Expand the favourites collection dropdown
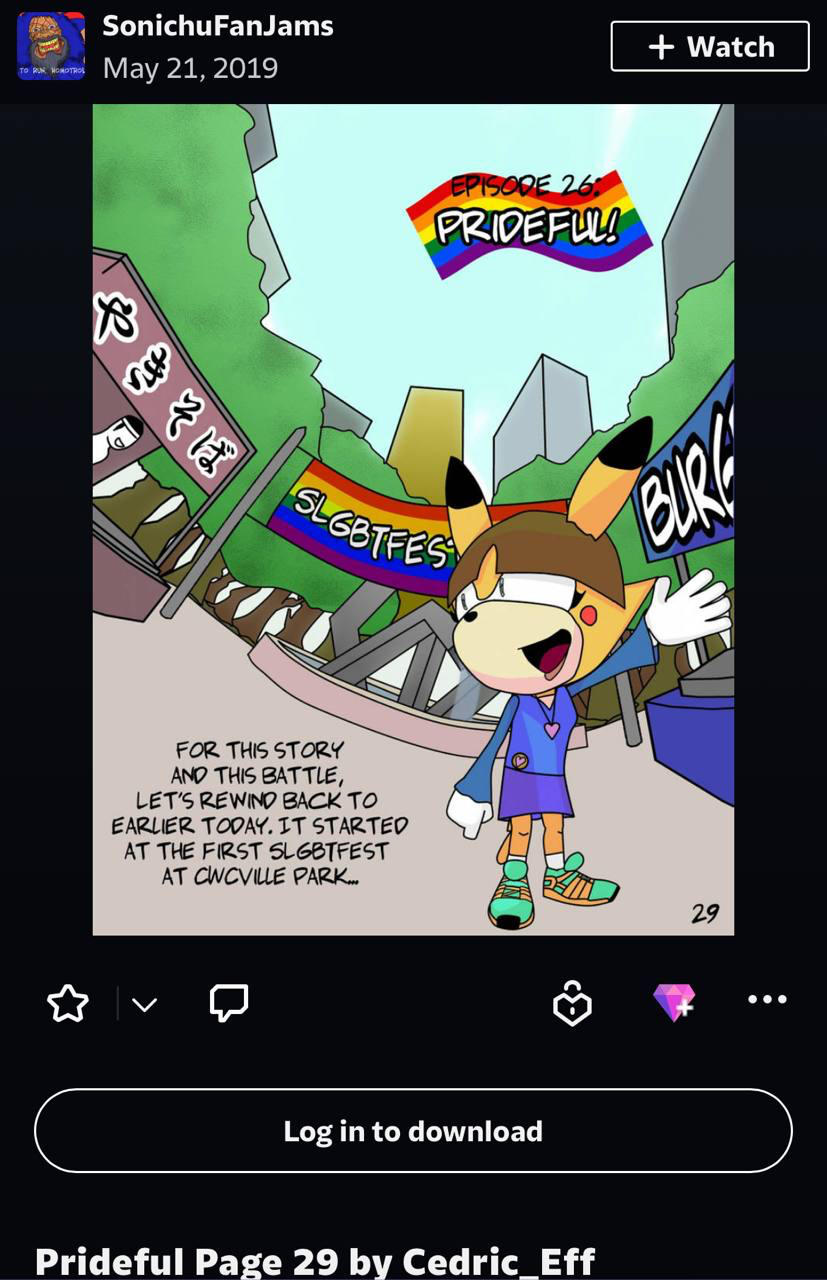Screen dimensions: 827x1280 coord(145,1004)
